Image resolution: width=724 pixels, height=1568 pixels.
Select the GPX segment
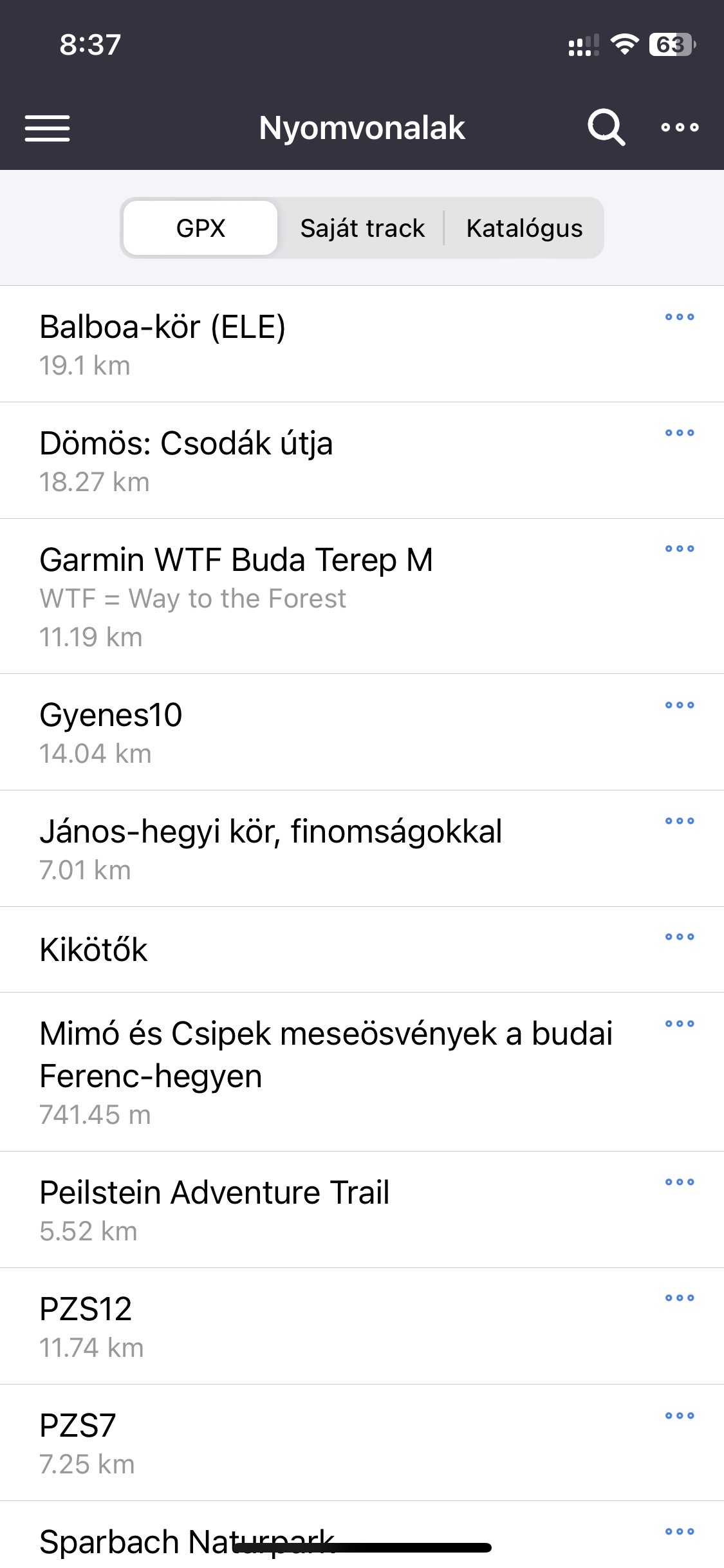(x=201, y=228)
